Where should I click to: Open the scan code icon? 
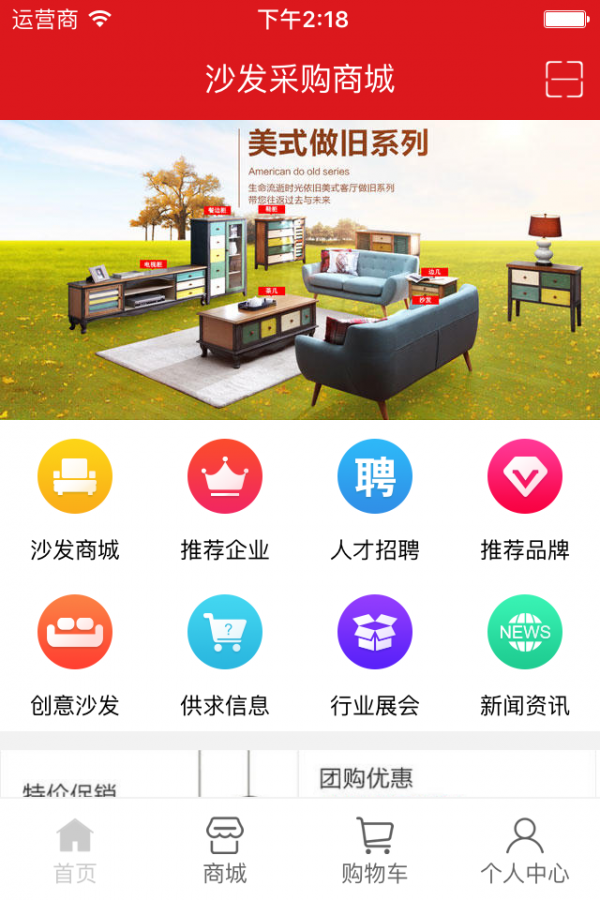pyautogui.click(x=564, y=79)
